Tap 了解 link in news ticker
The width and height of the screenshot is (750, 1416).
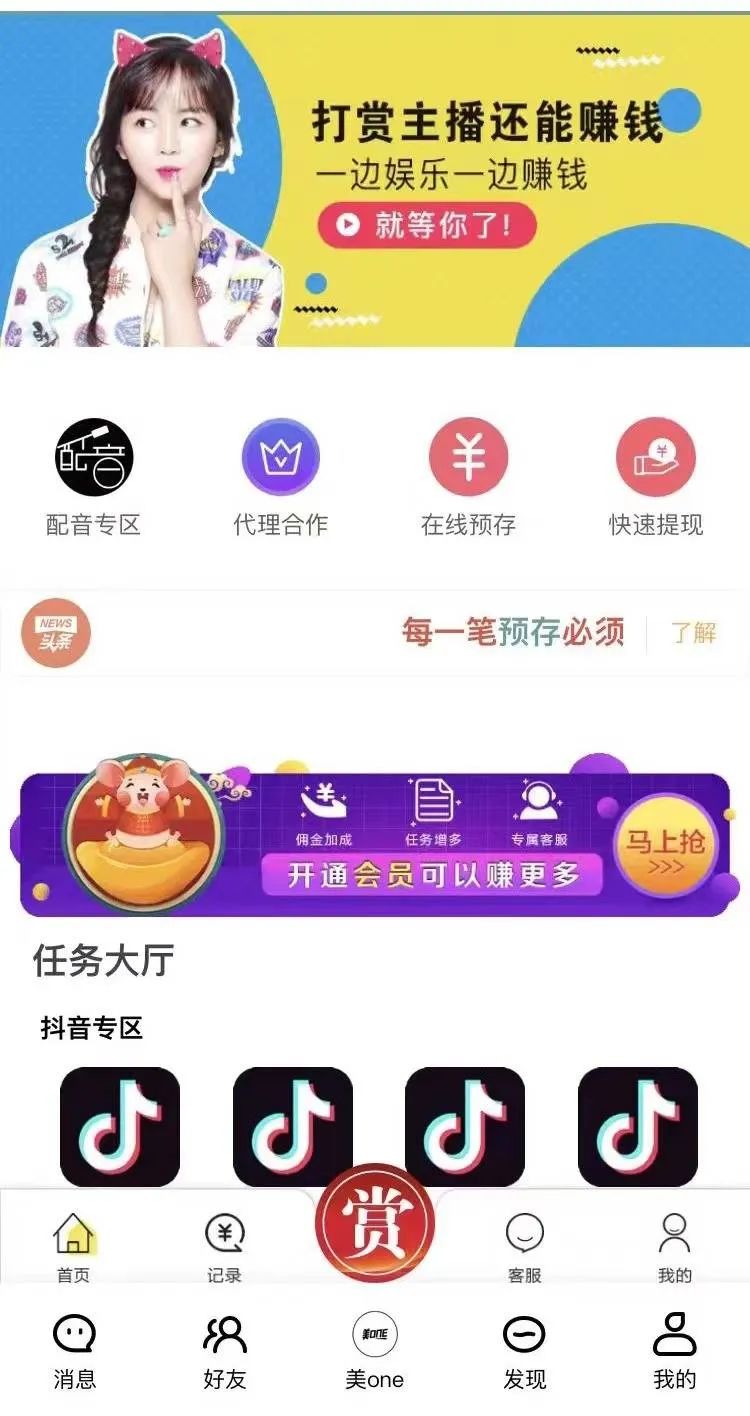693,633
